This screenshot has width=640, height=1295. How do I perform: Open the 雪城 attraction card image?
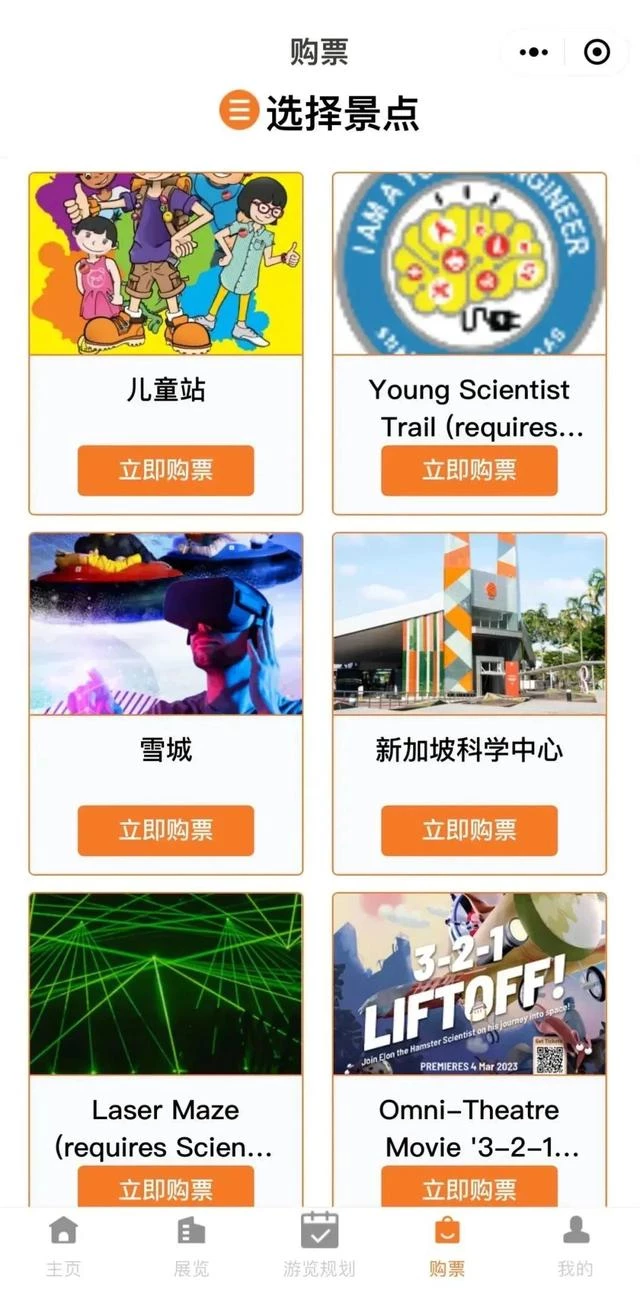166,624
